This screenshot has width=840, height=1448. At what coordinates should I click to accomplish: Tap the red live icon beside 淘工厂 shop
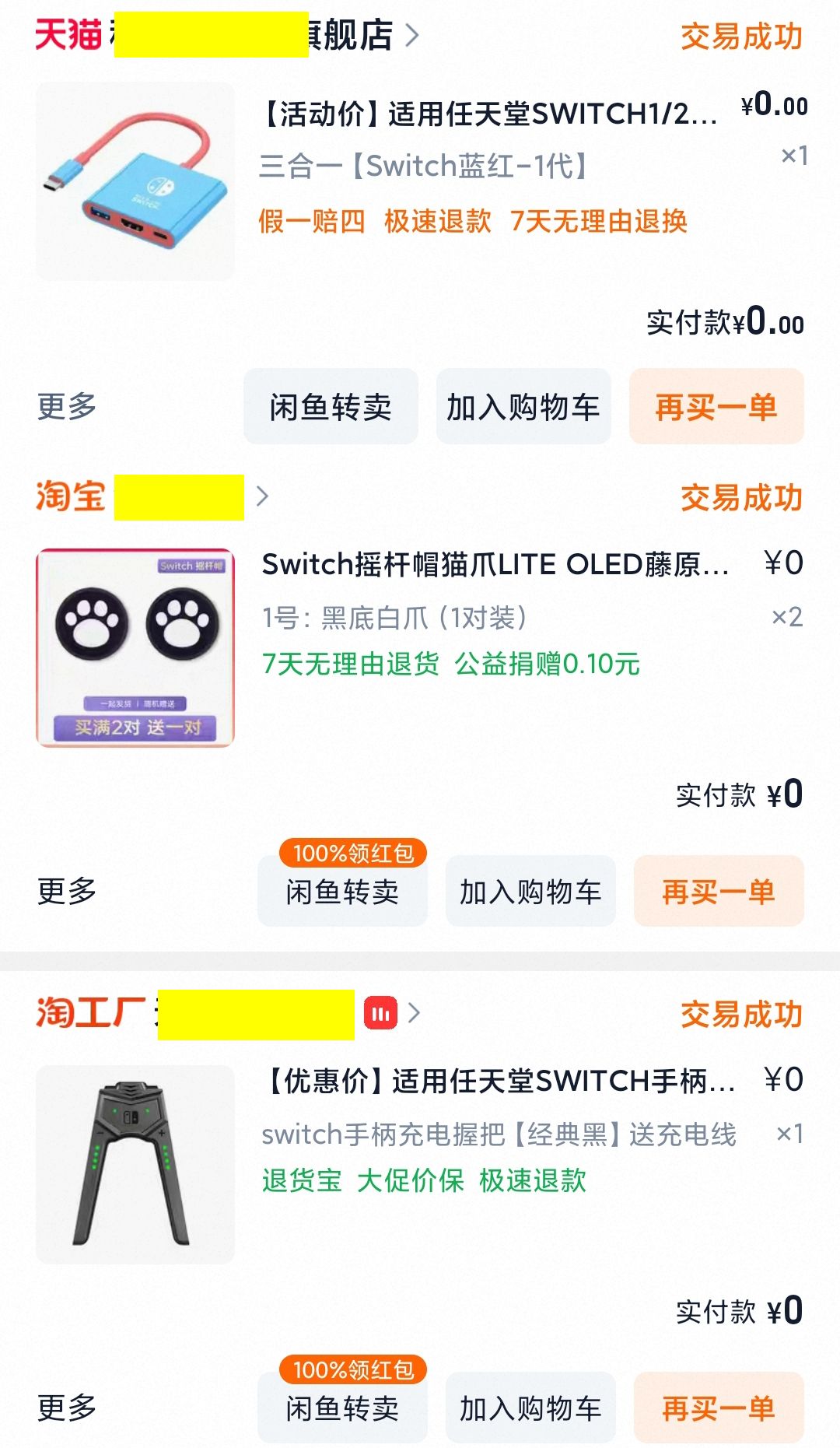pyautogui.click(x=380, y=1013)
